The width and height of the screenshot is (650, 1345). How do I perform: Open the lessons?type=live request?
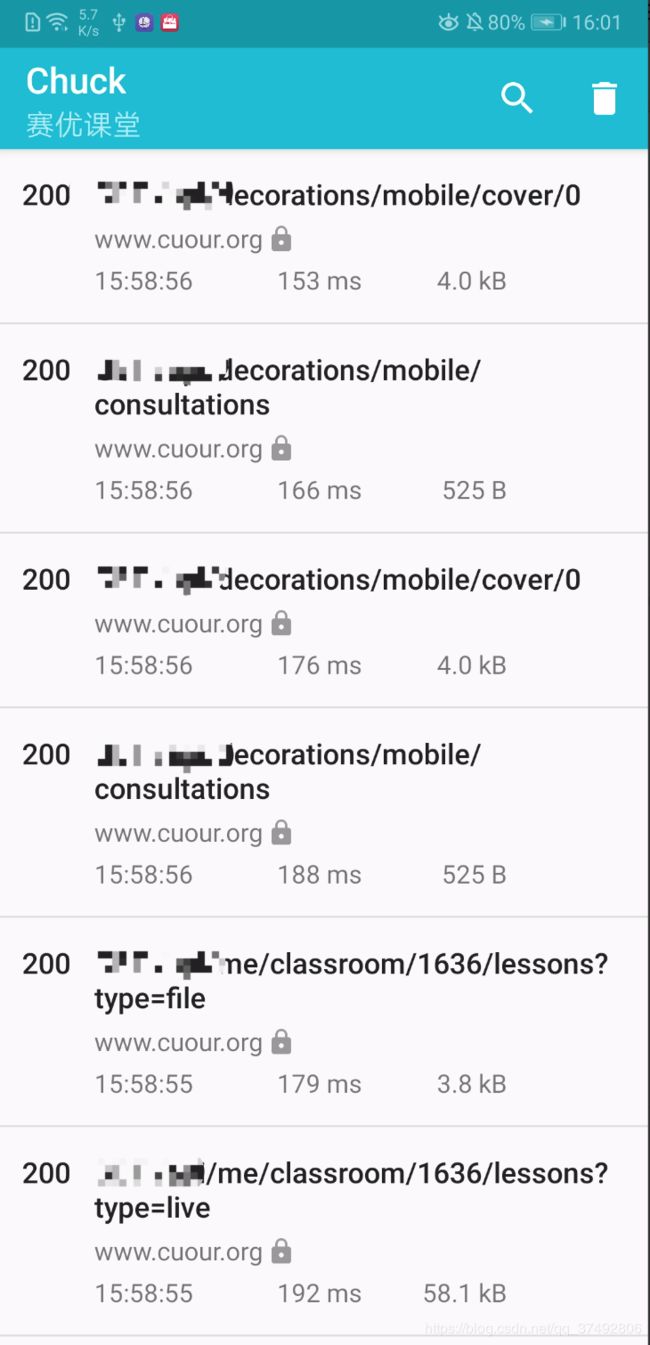point(325,1231)
